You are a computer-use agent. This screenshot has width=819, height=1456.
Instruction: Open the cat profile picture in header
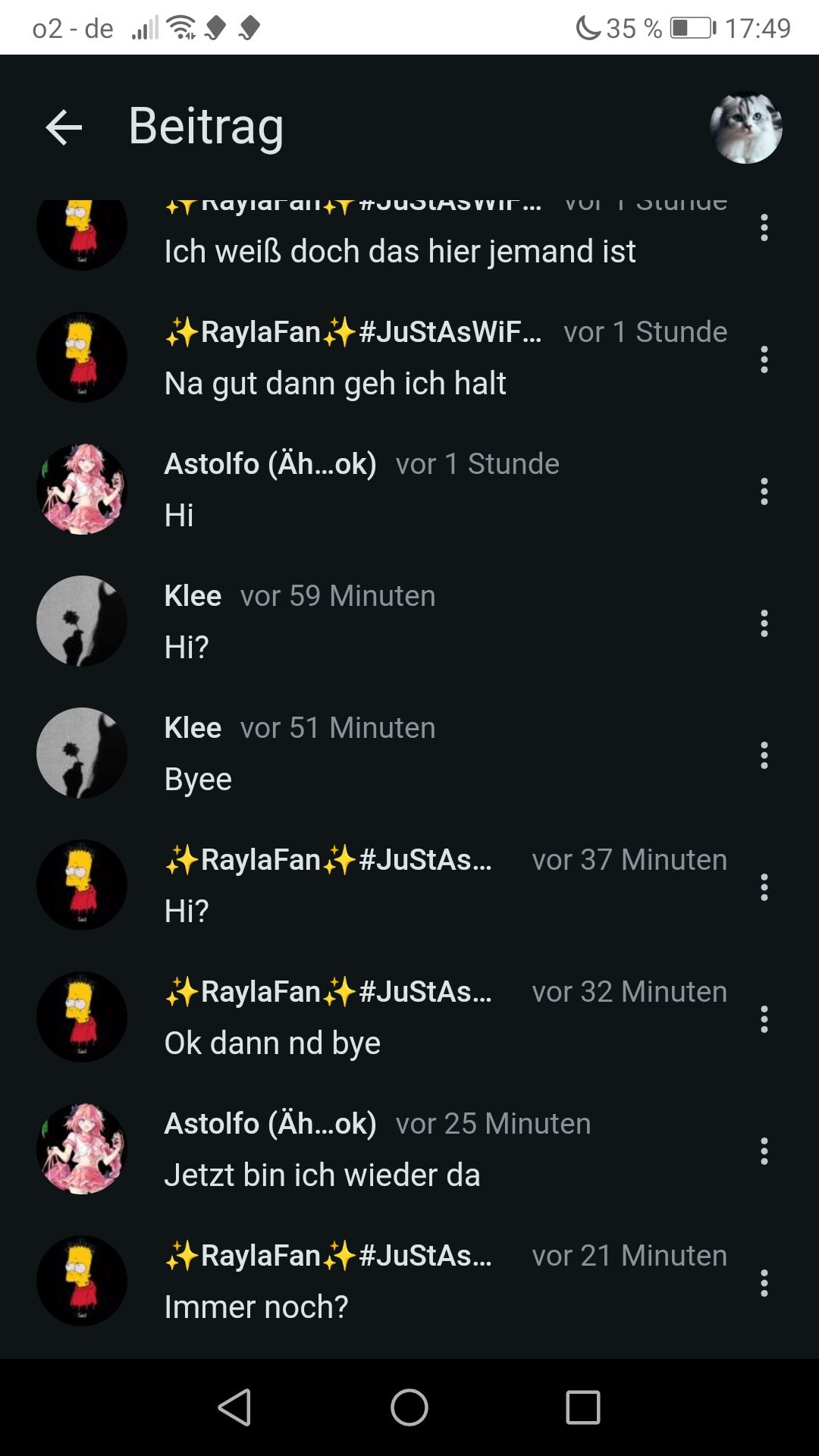click(745, 127)
